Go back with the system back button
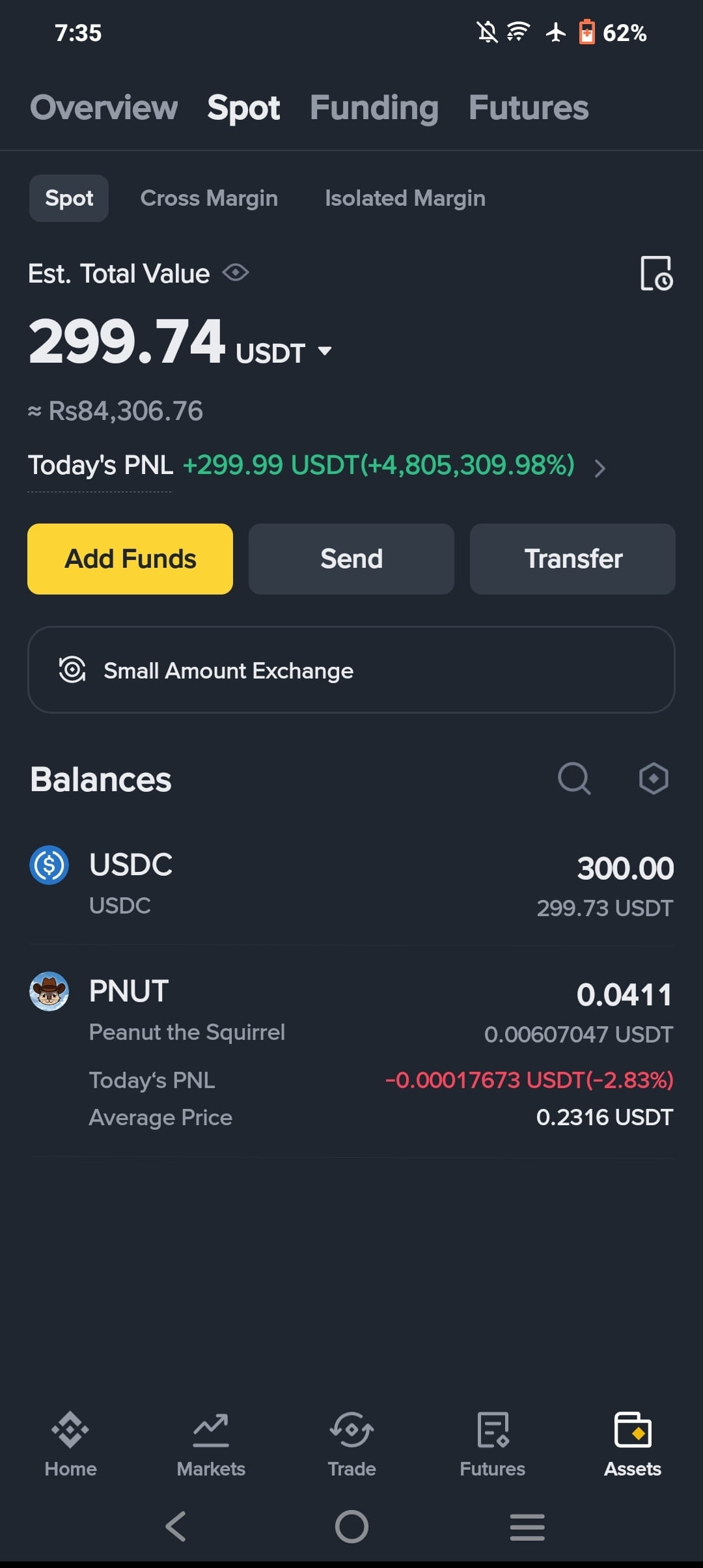This screenshot has height=1568, width=703. click(176, 1526)
